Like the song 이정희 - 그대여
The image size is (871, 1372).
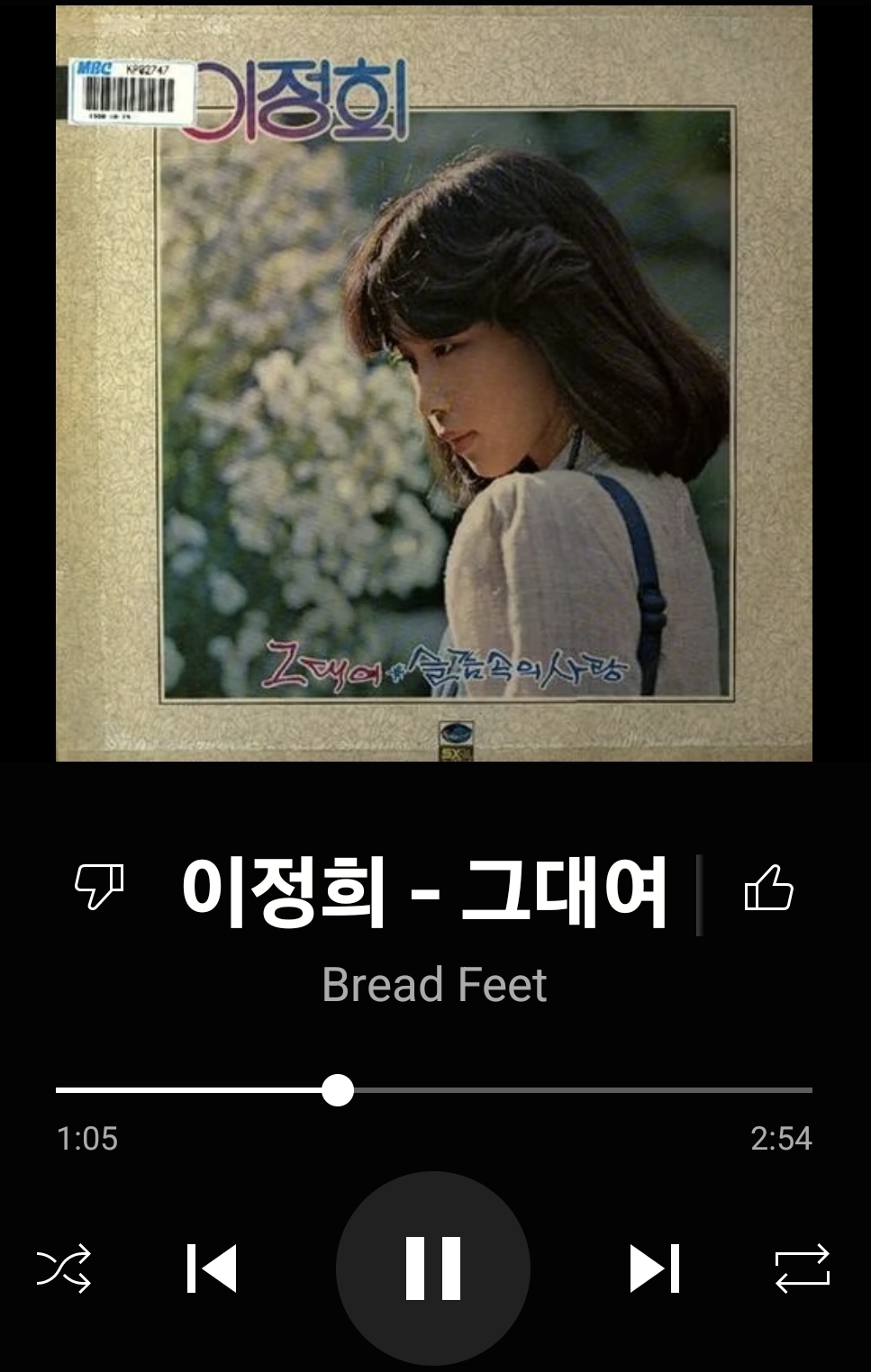(768, 889)
